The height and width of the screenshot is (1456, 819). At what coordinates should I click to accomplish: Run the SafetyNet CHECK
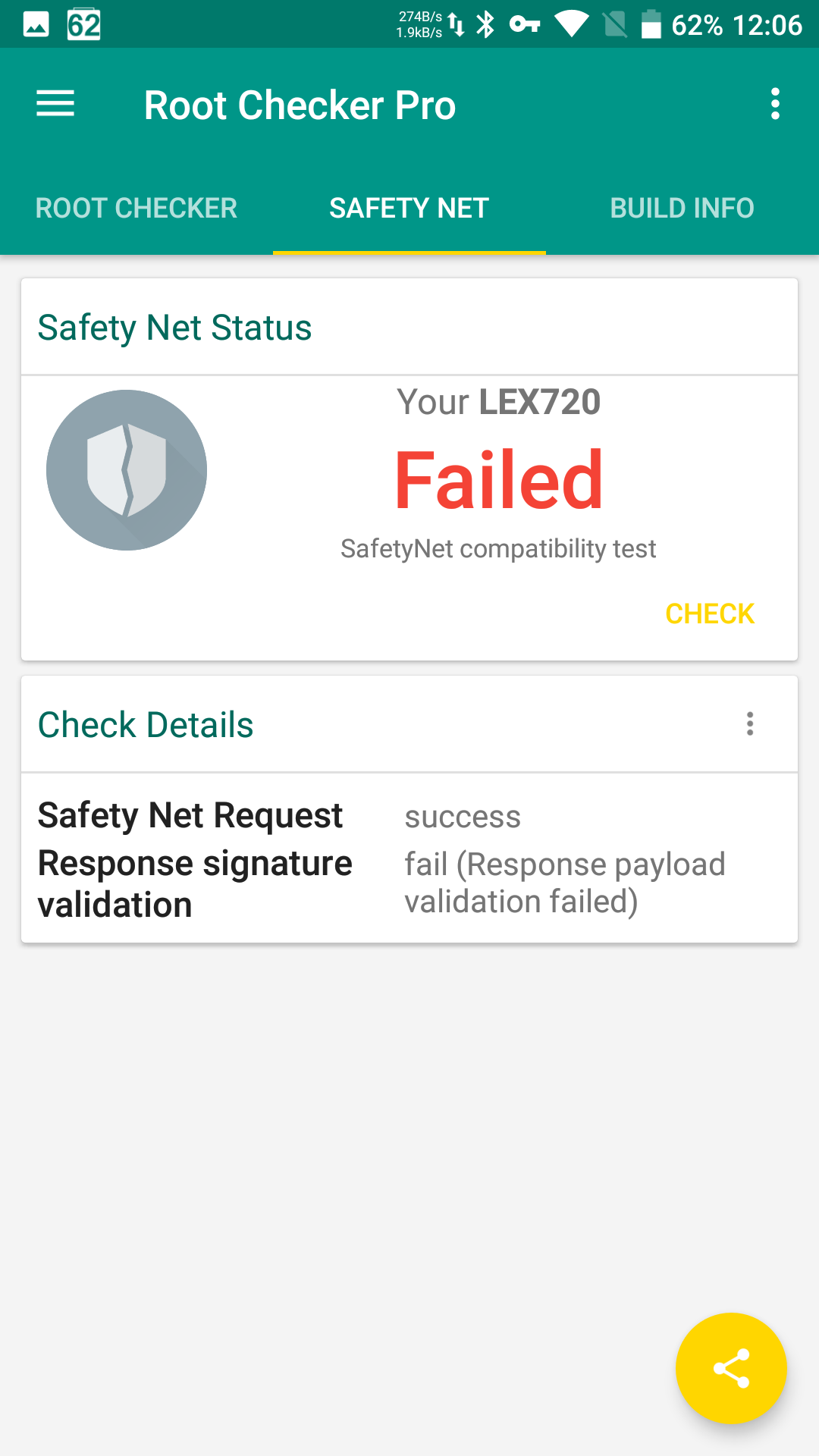[709, 613]
